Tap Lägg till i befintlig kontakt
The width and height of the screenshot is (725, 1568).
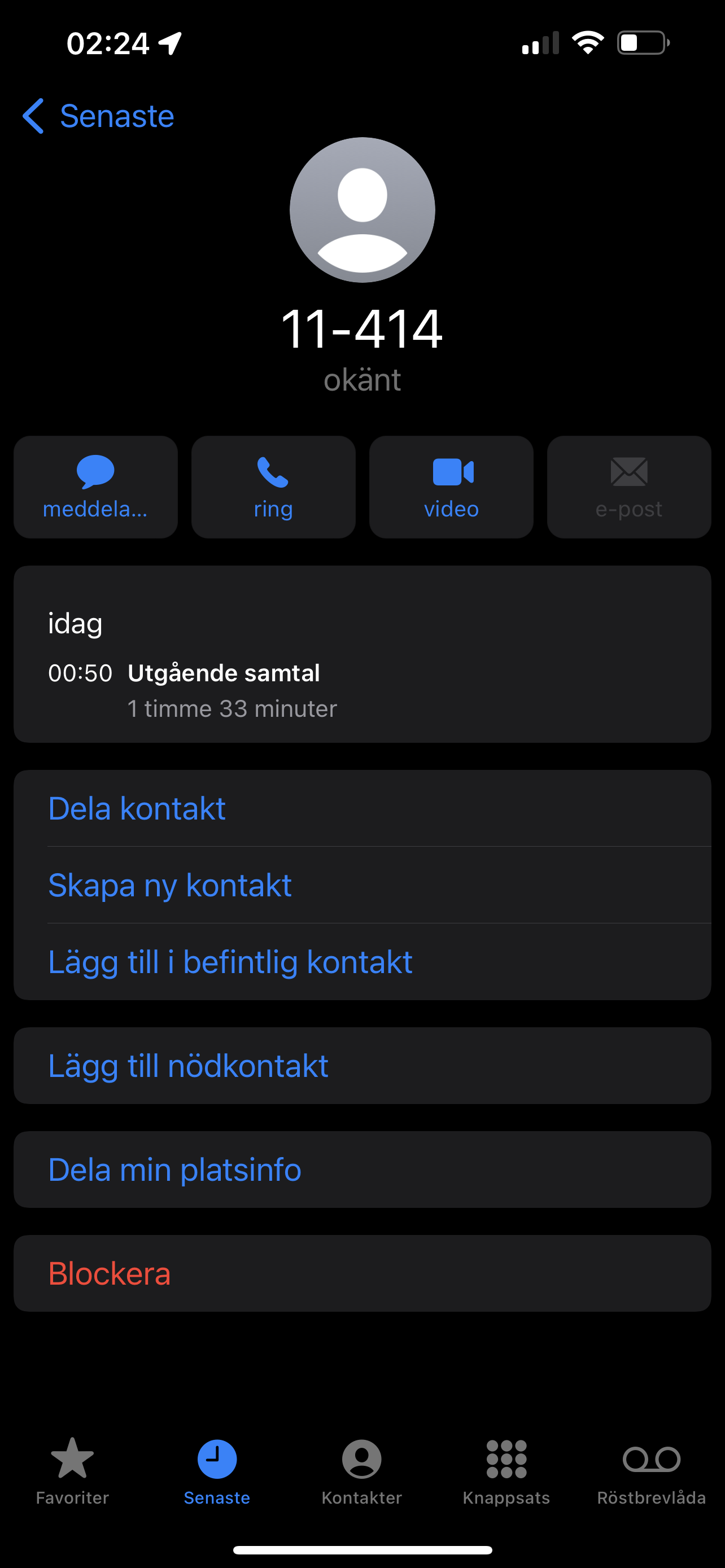coord(362,962)
